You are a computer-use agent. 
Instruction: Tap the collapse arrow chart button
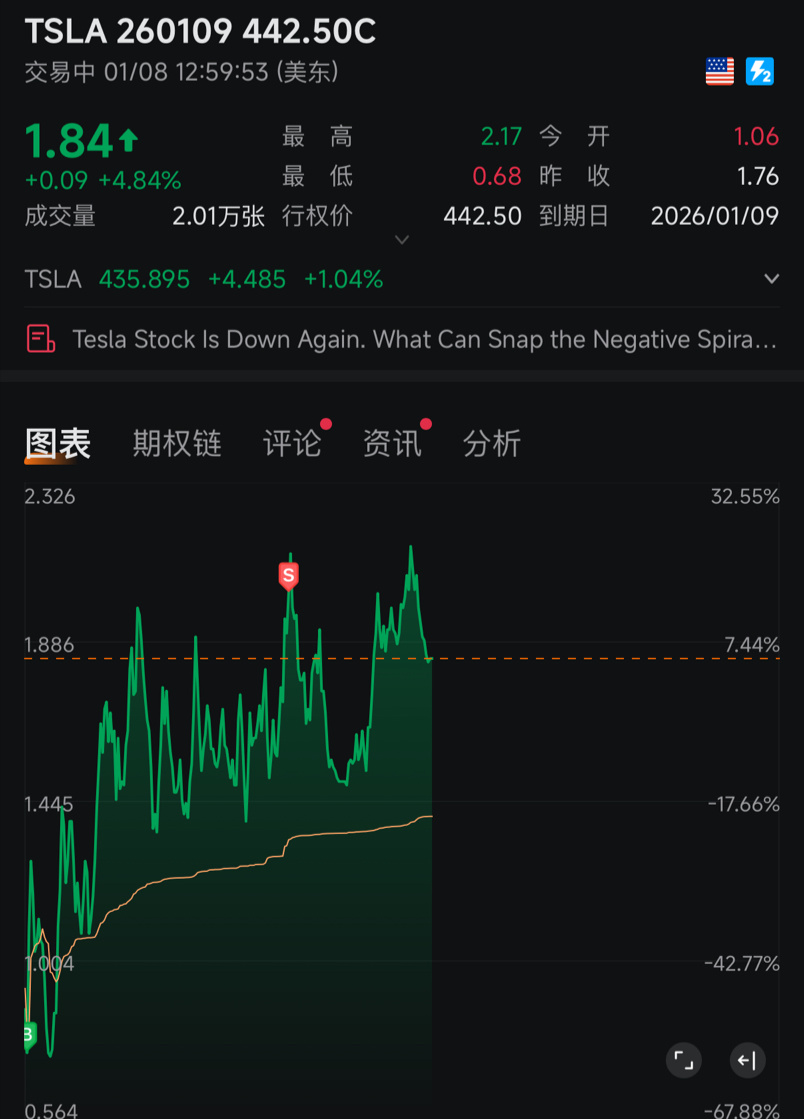click(747, 1060)
